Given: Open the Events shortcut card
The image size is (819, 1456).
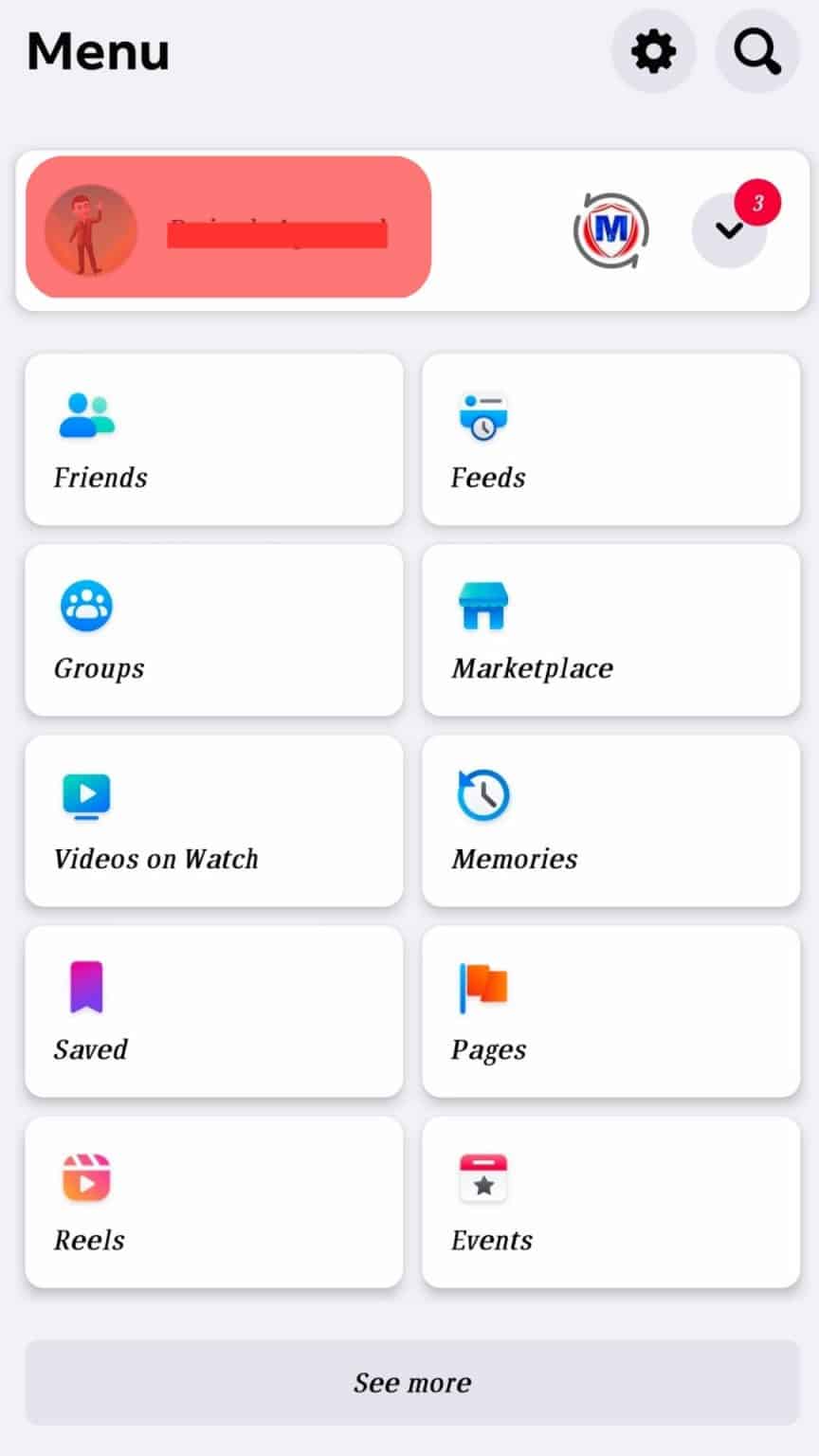Looking at the screenshot, I should tap(610, 1202).
